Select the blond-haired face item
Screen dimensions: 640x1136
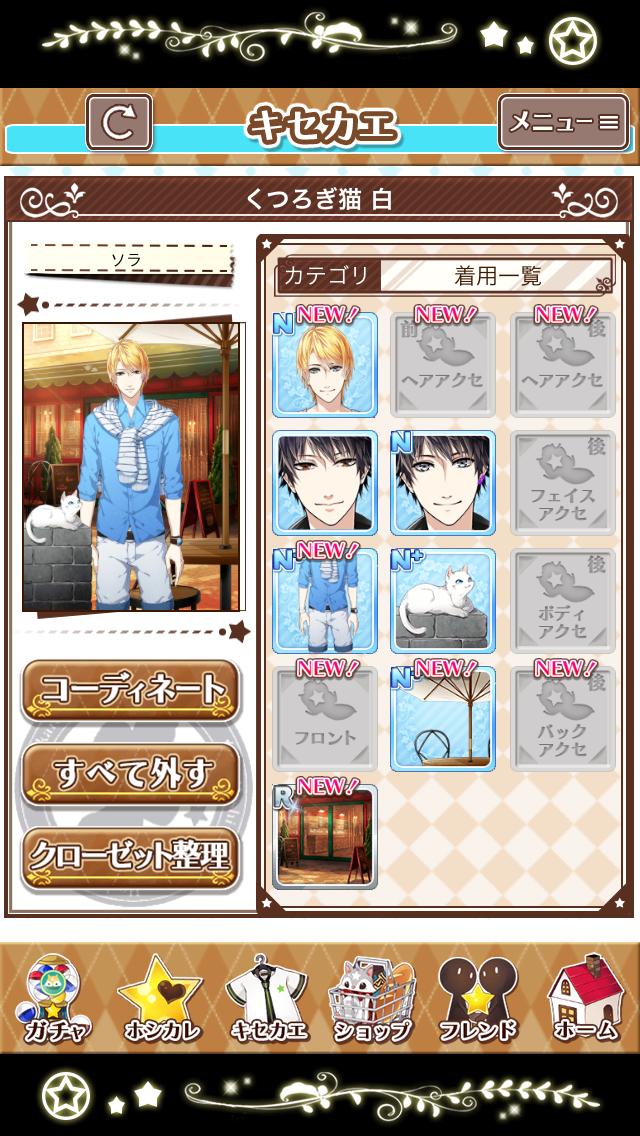pos(325,366)
